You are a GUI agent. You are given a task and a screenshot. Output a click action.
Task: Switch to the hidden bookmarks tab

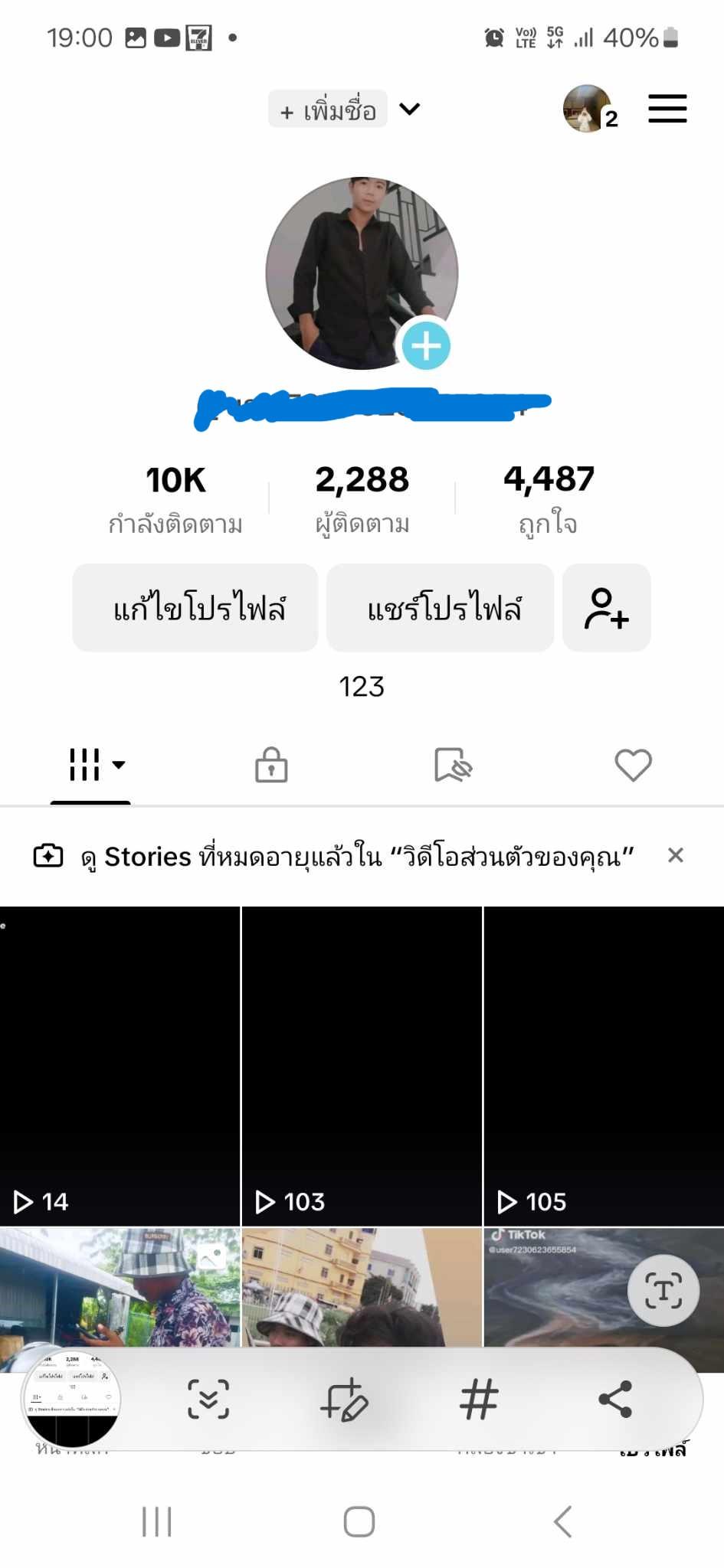point(453,765)
